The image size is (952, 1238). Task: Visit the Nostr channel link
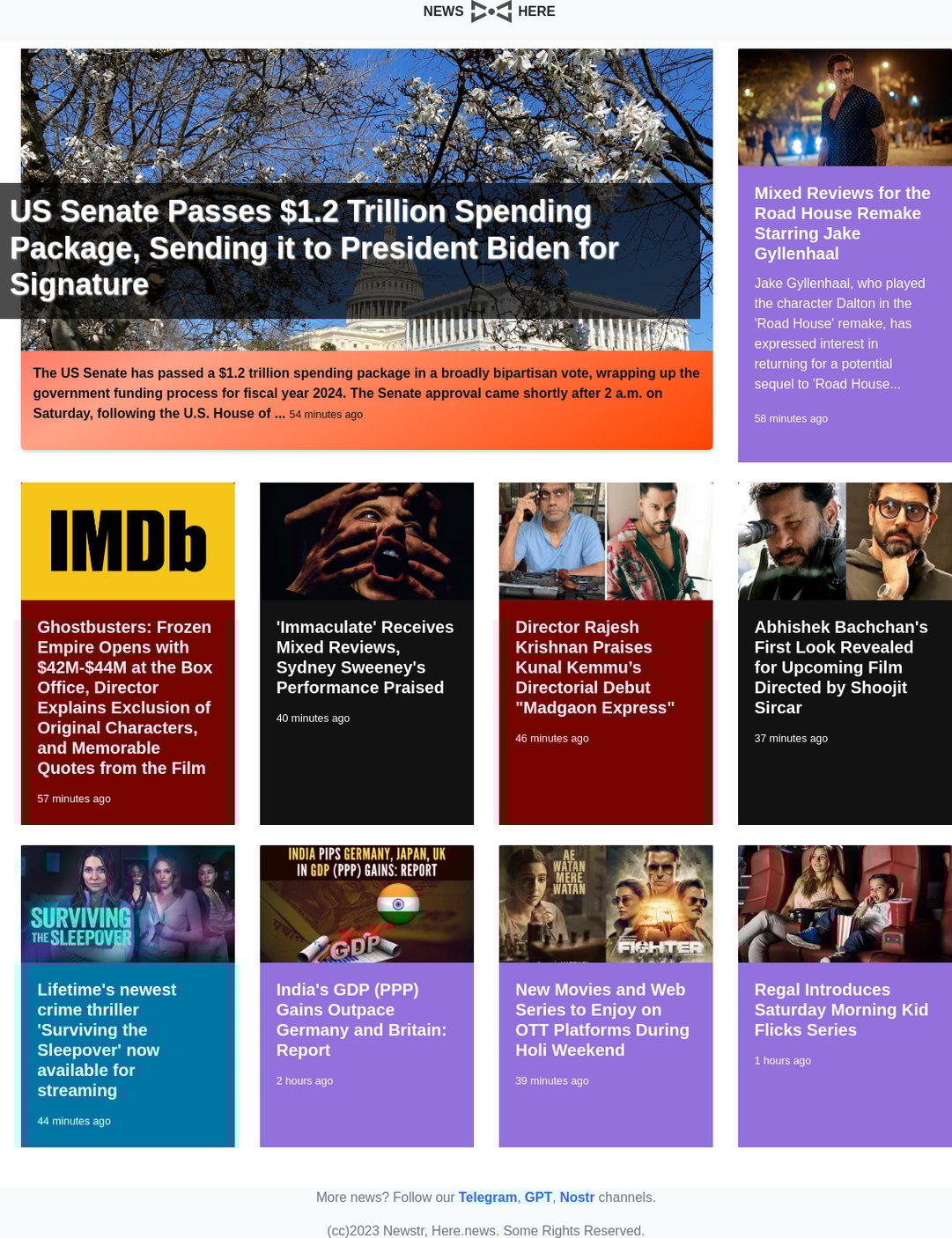point(577,1197)
